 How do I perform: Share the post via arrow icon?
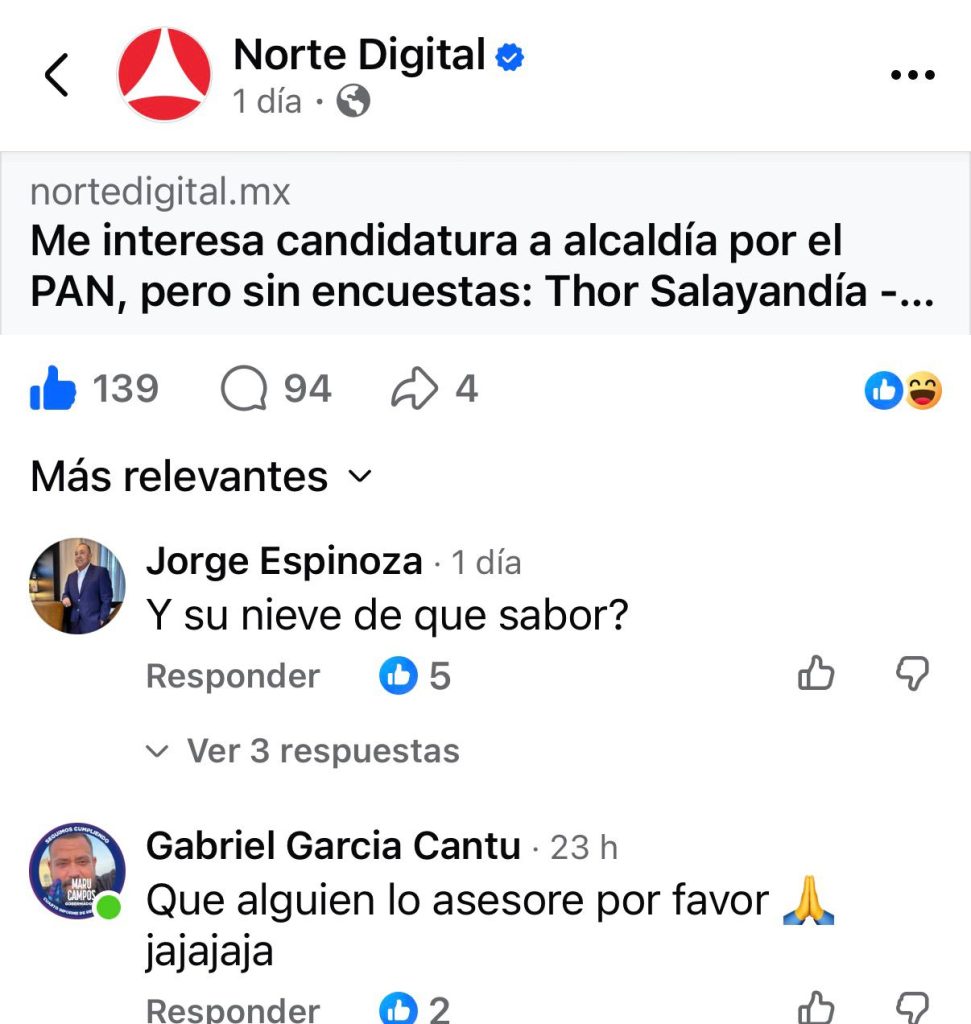(x=434, y=389)
